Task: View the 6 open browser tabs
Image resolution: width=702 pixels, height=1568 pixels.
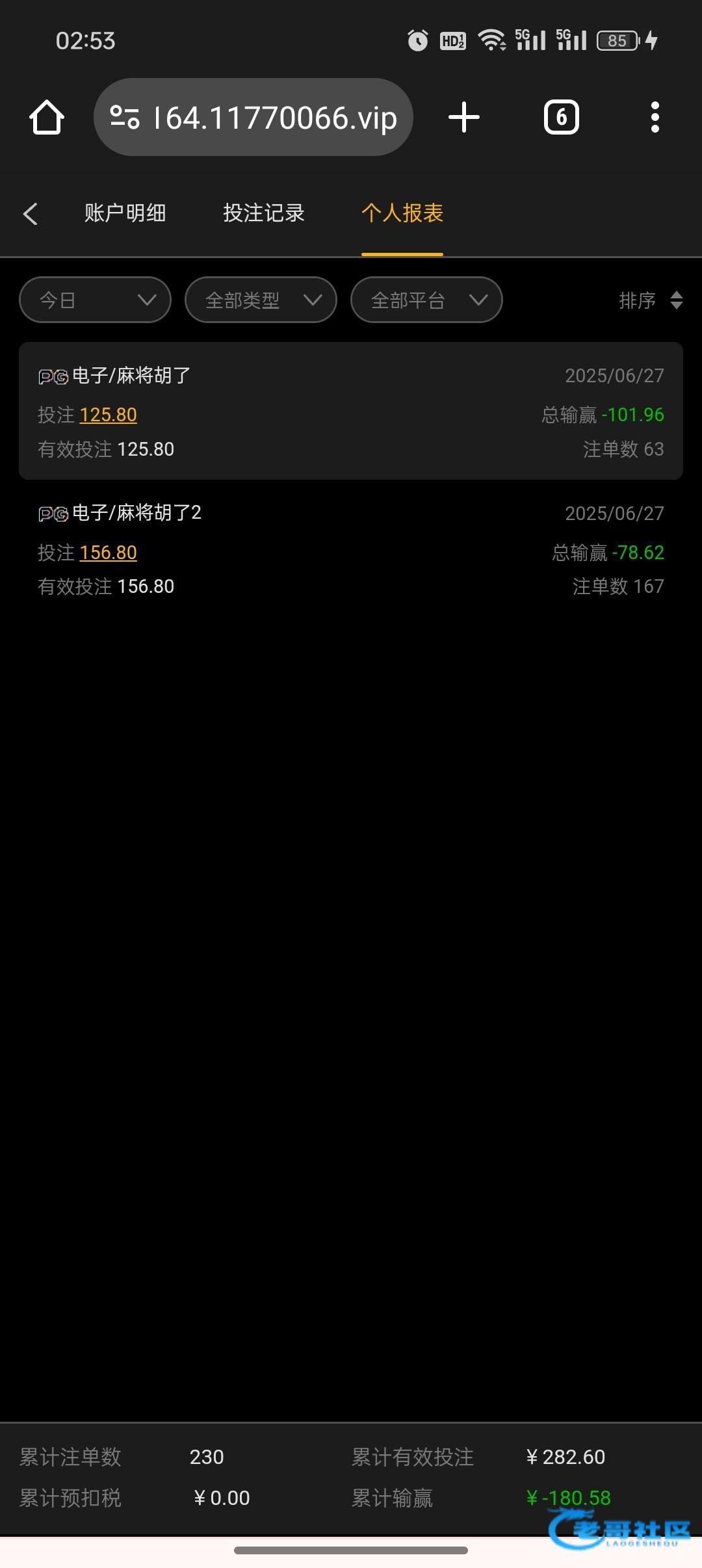Action: coord(562,118)
